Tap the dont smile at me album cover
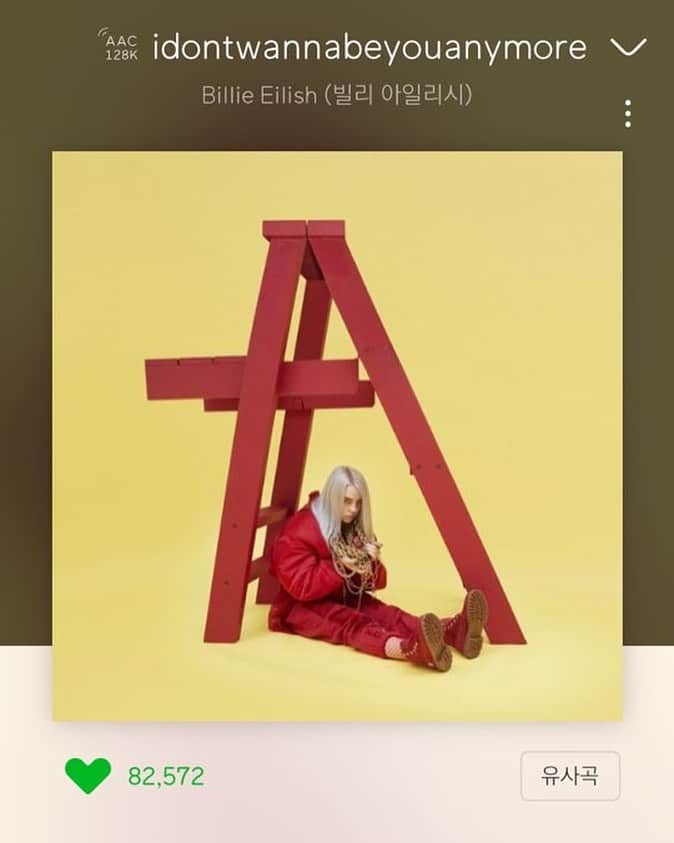Image resolution: width=674 pixels, height=843 pixels. 337,436
